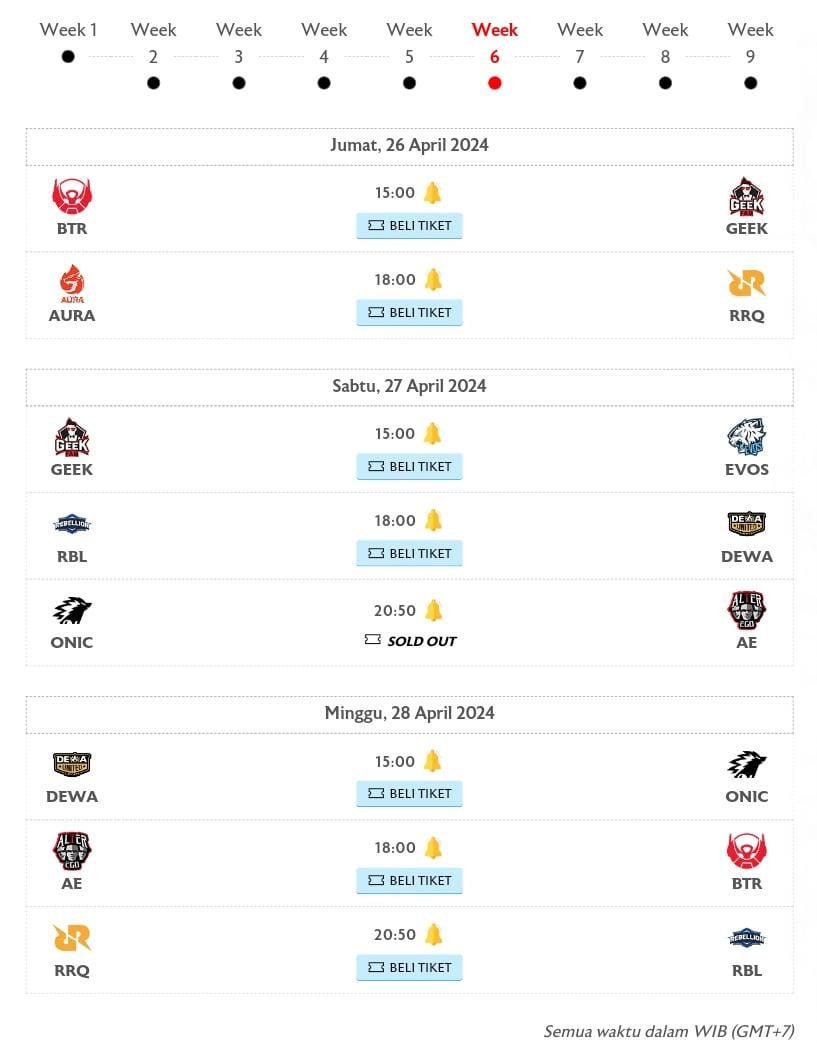Tap Beli Tiket for AE vs BTR
The image size is (817, 1043).
(x=409, y=881)
